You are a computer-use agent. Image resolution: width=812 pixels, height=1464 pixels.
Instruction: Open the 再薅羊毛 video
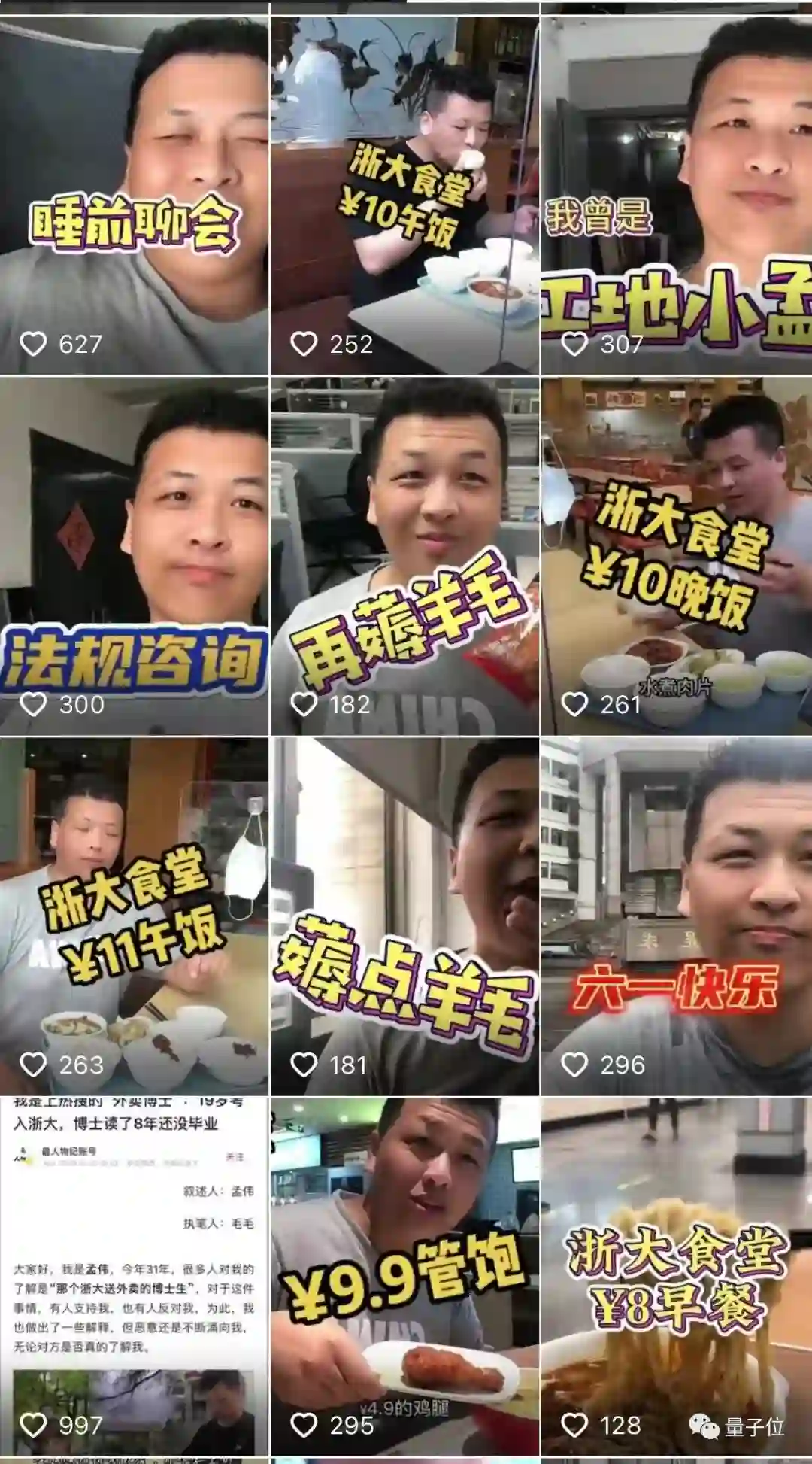tap(404, 557)
